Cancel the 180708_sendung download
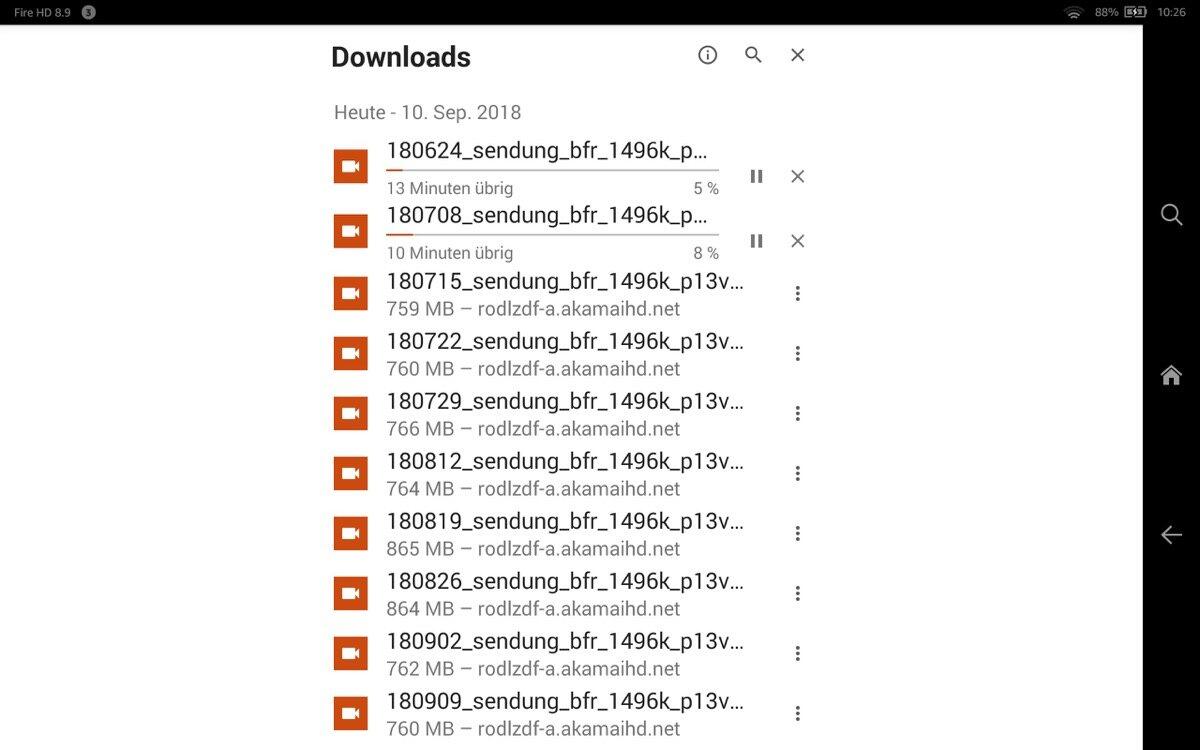 click(797, 241)
